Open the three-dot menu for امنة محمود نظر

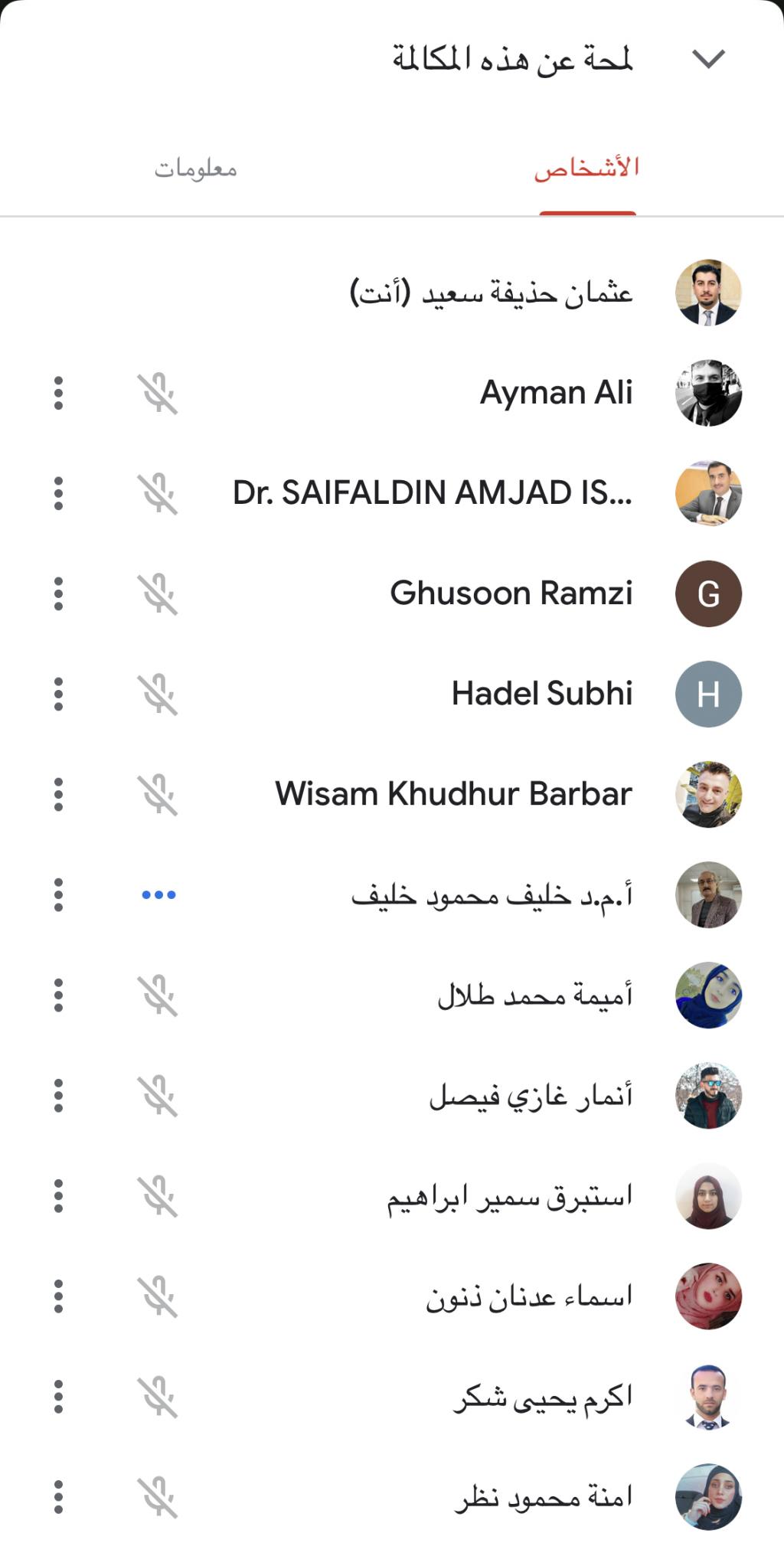click(x=58, y=1497)
